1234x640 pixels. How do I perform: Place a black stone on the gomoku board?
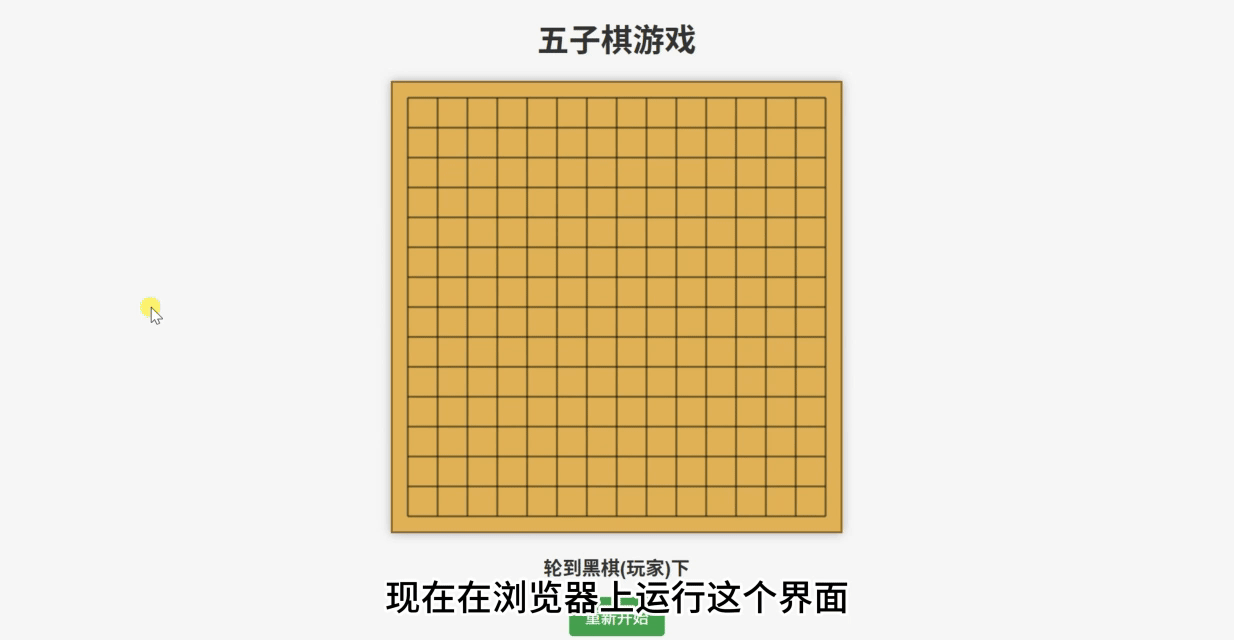click(617, 307)
